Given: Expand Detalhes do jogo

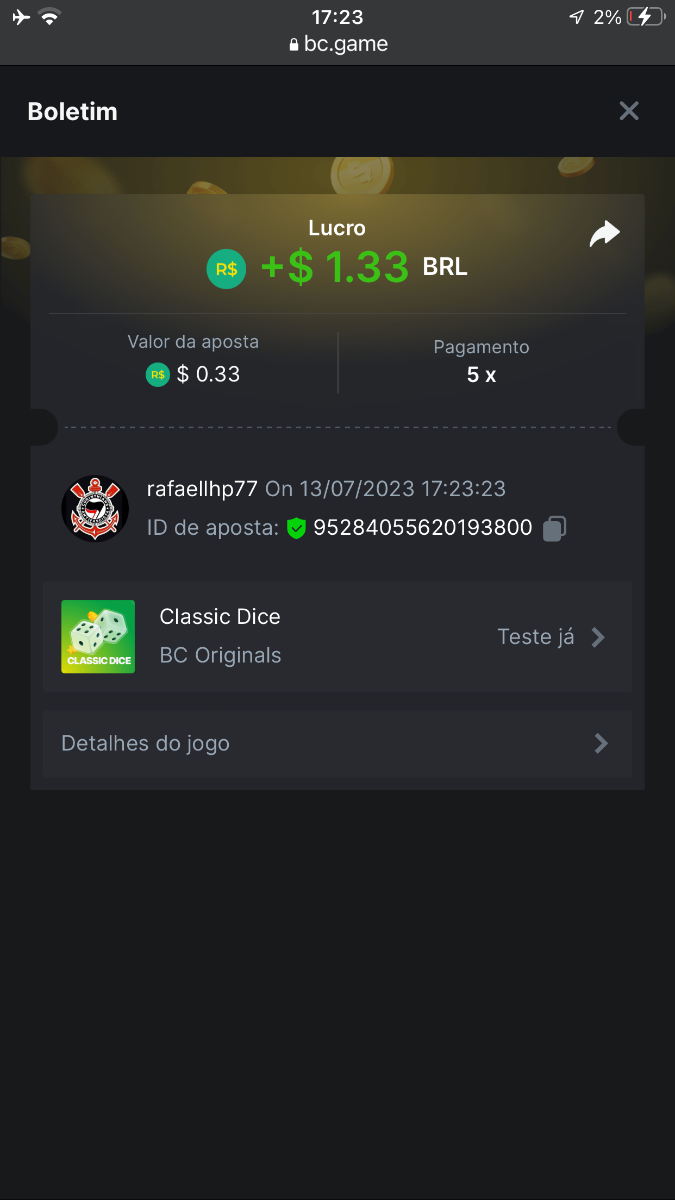Looking at the screenshot, I should 337,744.
